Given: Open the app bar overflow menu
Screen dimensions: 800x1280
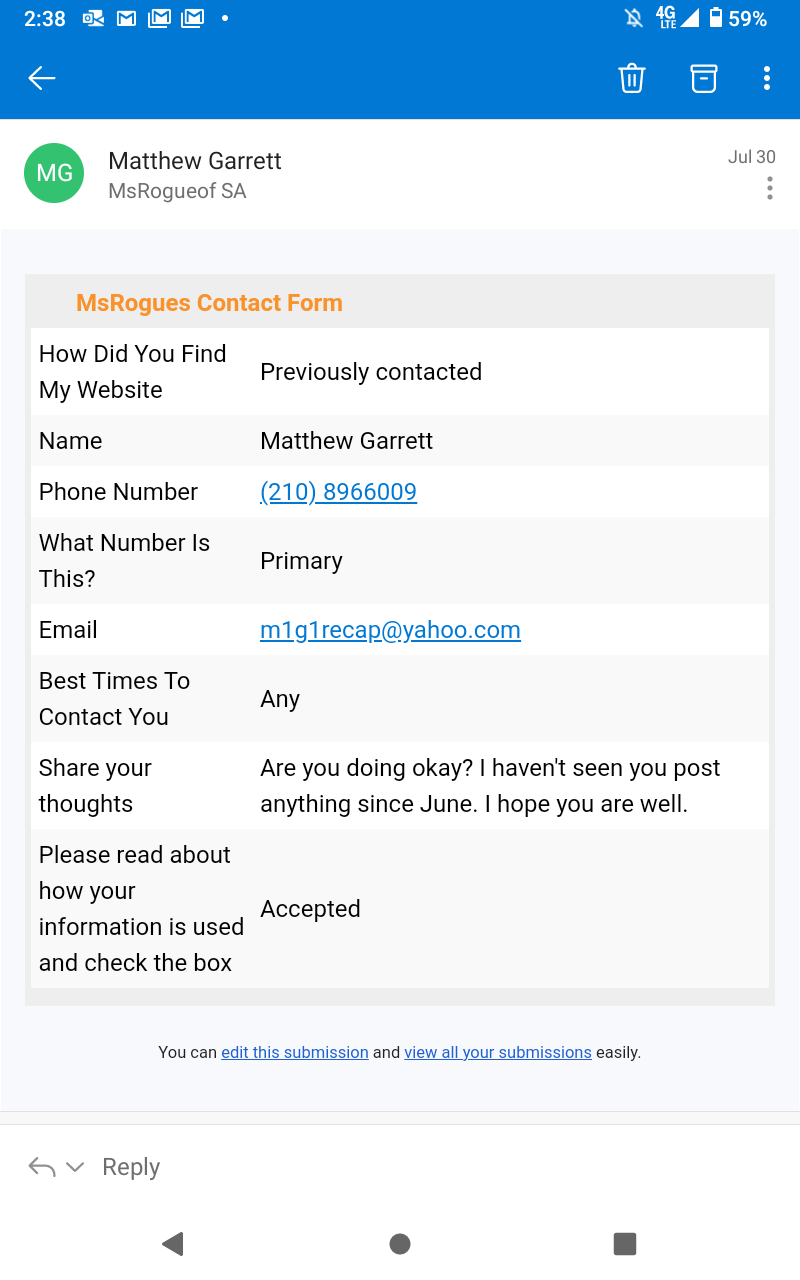Looking at the screenshot, I should [x=767, y=78].
